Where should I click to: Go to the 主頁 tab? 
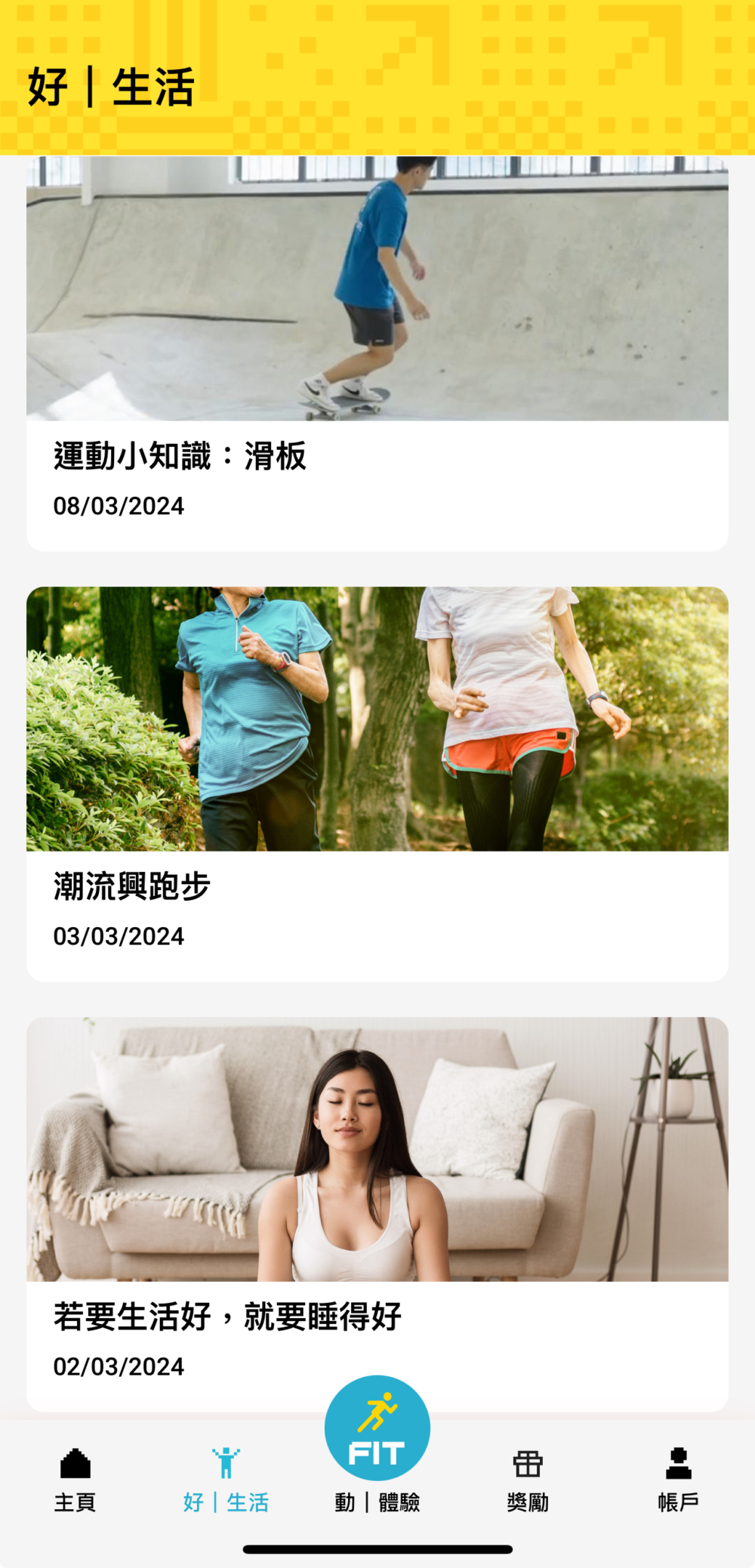[75, 1480]
